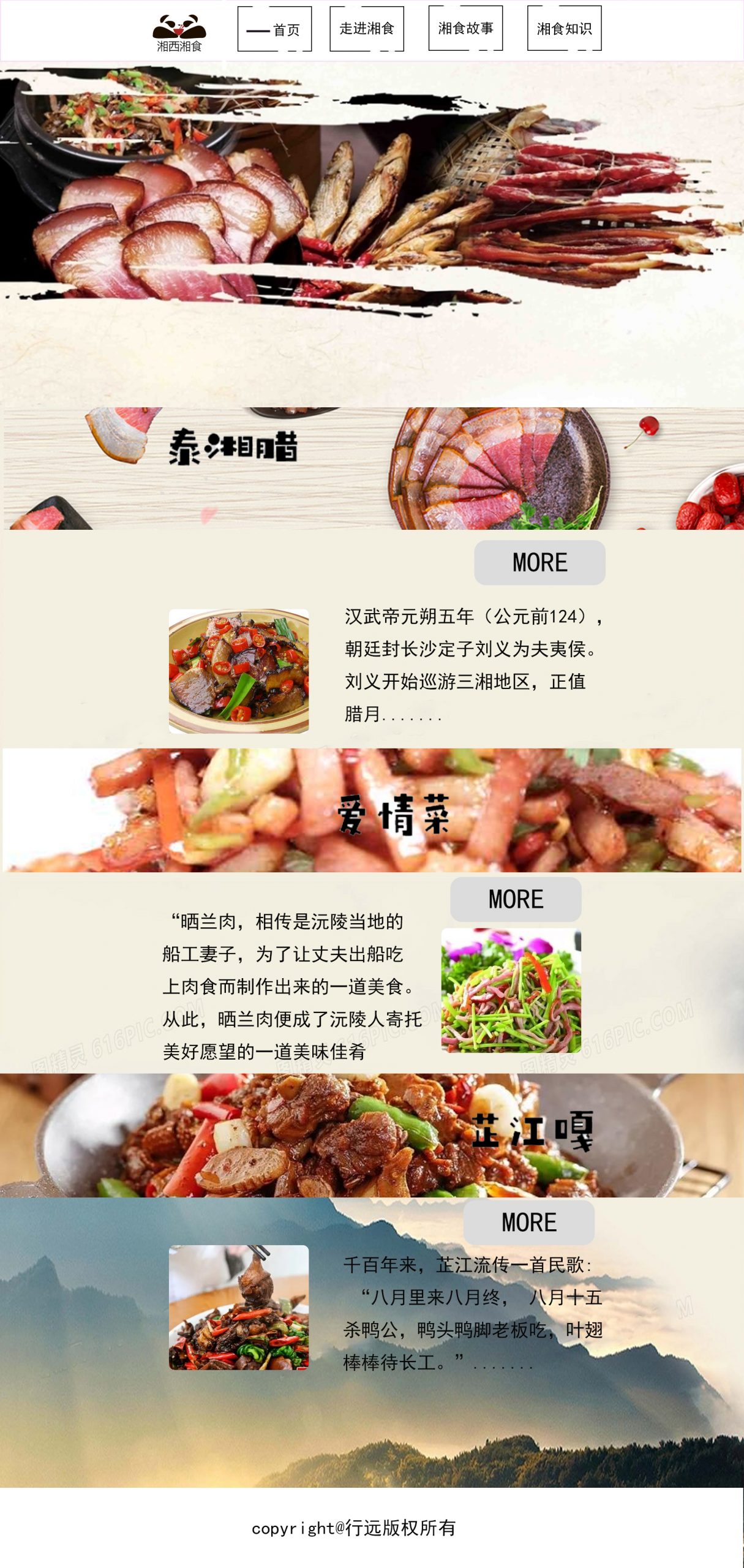
Task: Open the 湘食知识 page
Action: [x=564, y=29]
